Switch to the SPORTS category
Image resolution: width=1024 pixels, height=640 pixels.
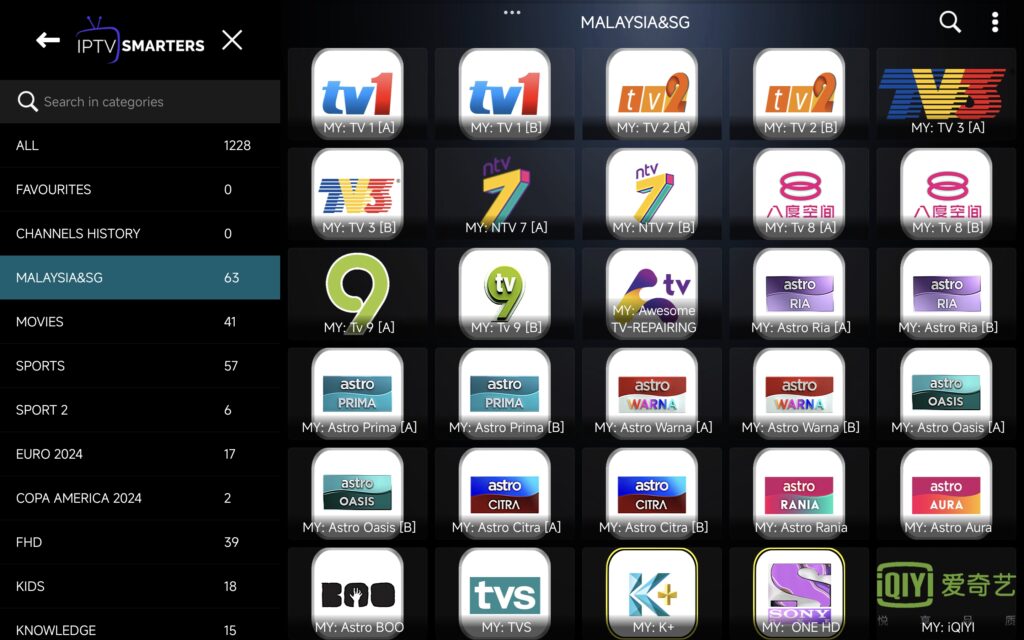coord(140,365)
